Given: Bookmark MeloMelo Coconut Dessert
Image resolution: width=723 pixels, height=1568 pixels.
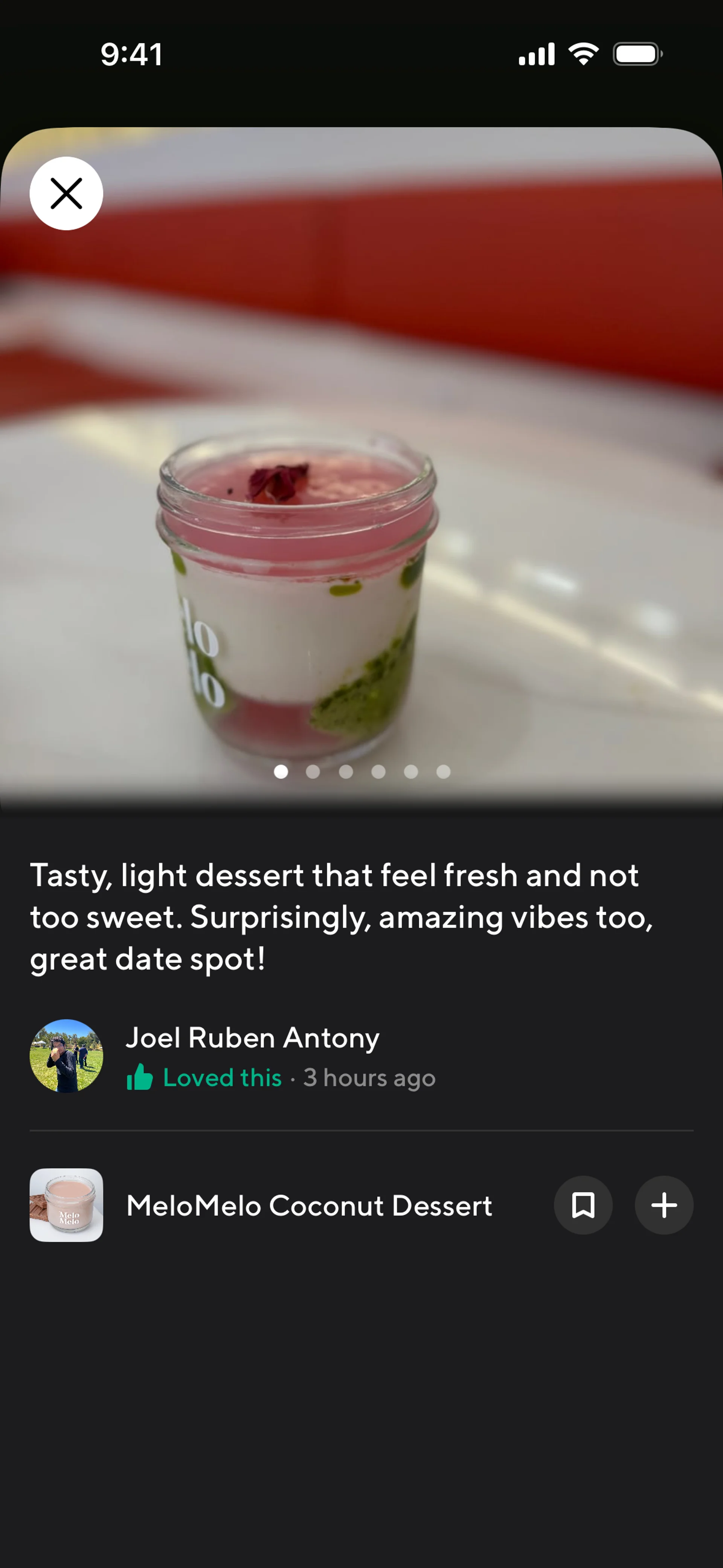Looking at the screenshot, I should (x=583, y=1204).
